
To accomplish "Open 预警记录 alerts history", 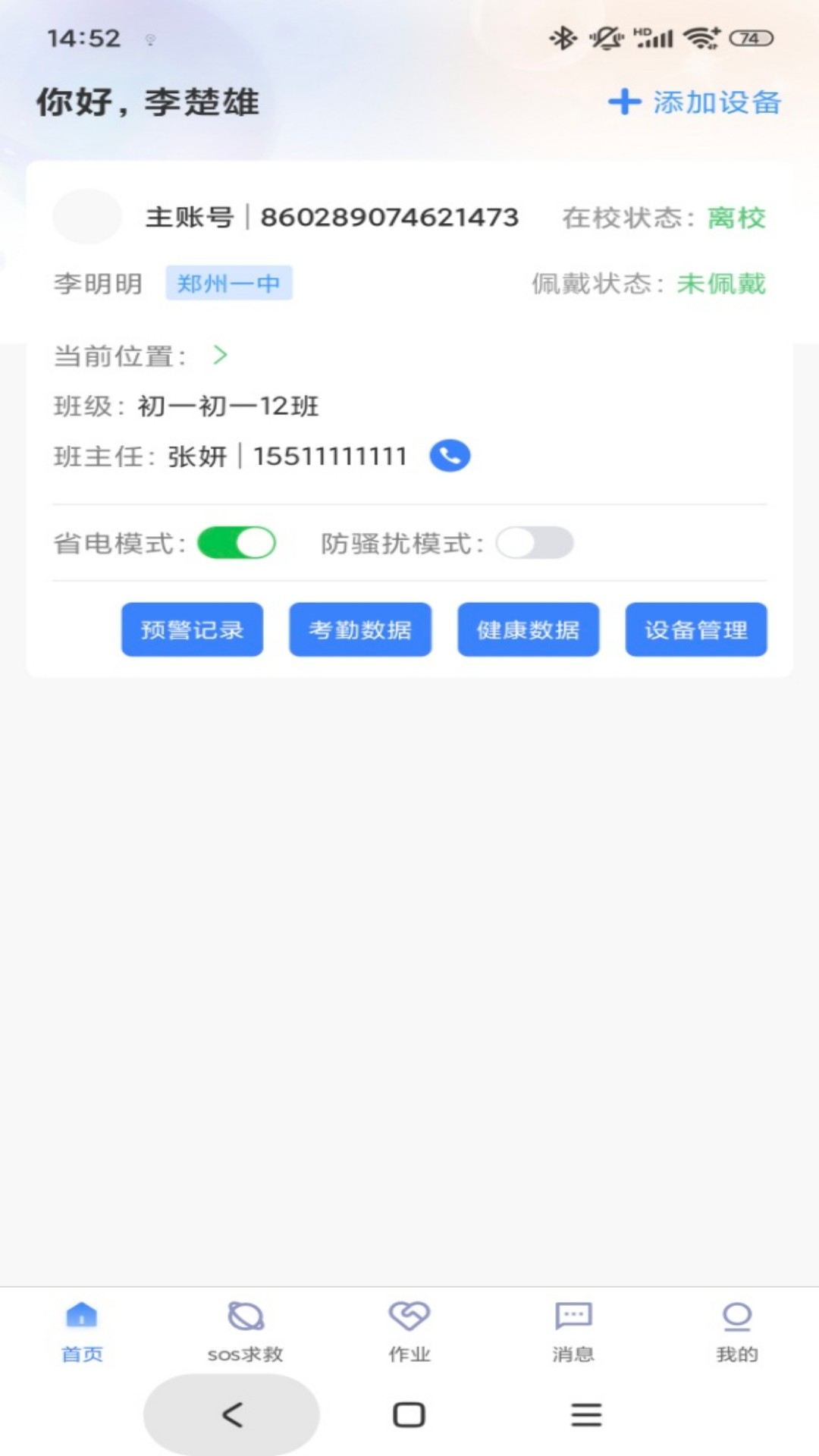I will 192,629.
